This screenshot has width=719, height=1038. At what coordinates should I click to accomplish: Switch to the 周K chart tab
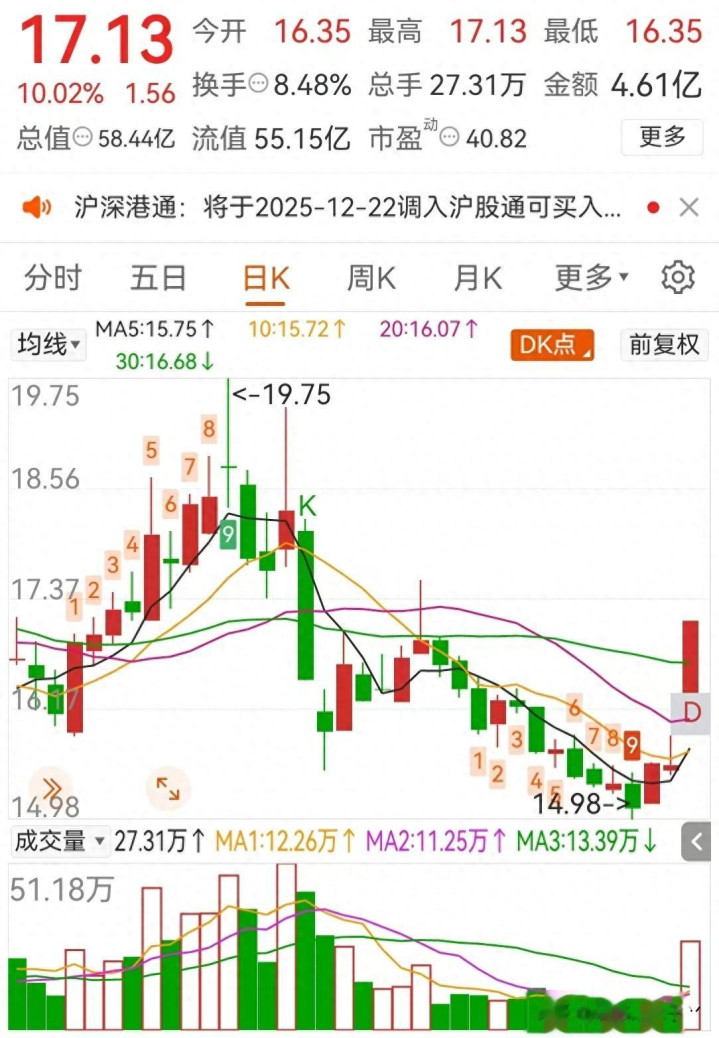tap(372, 278)
